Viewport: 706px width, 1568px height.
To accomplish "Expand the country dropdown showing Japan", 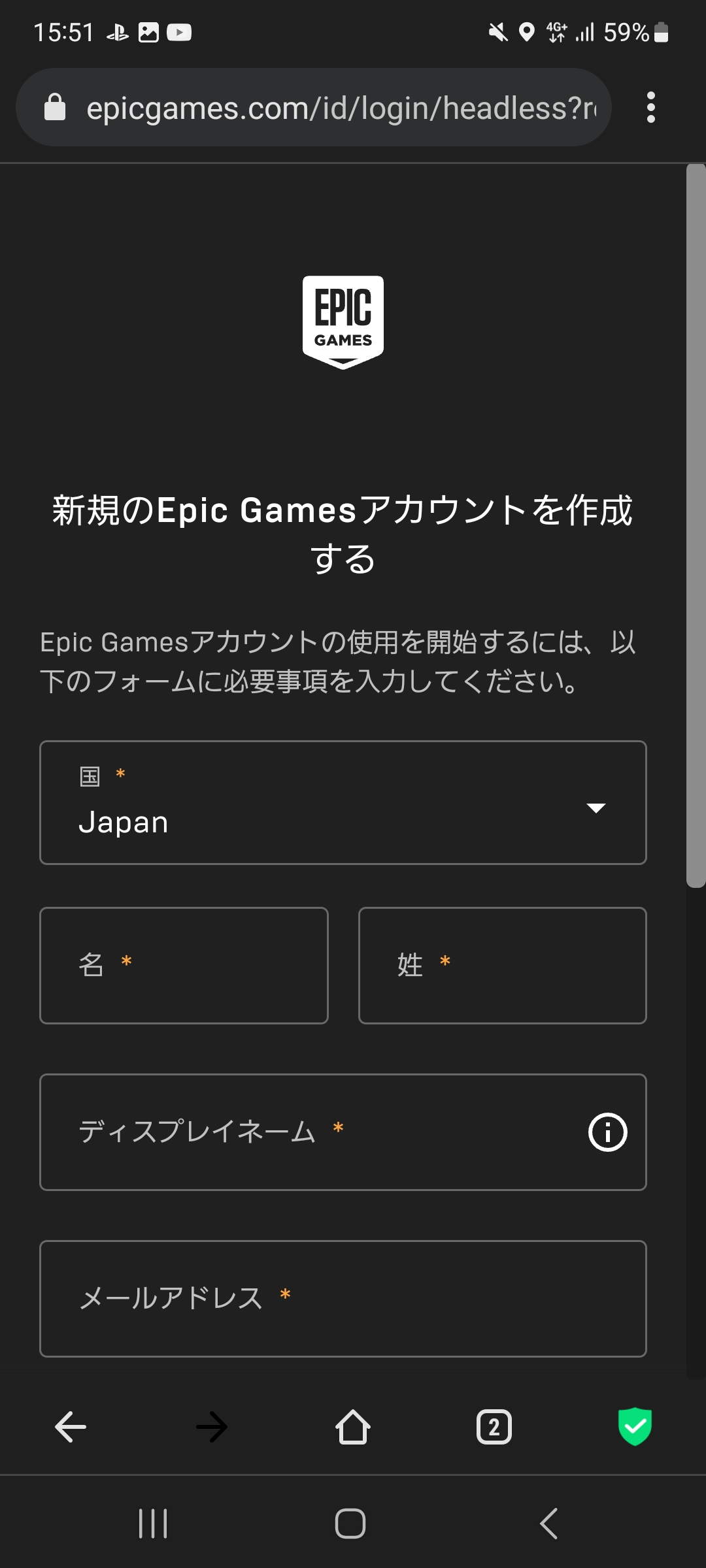I will (x=343, y=802).
